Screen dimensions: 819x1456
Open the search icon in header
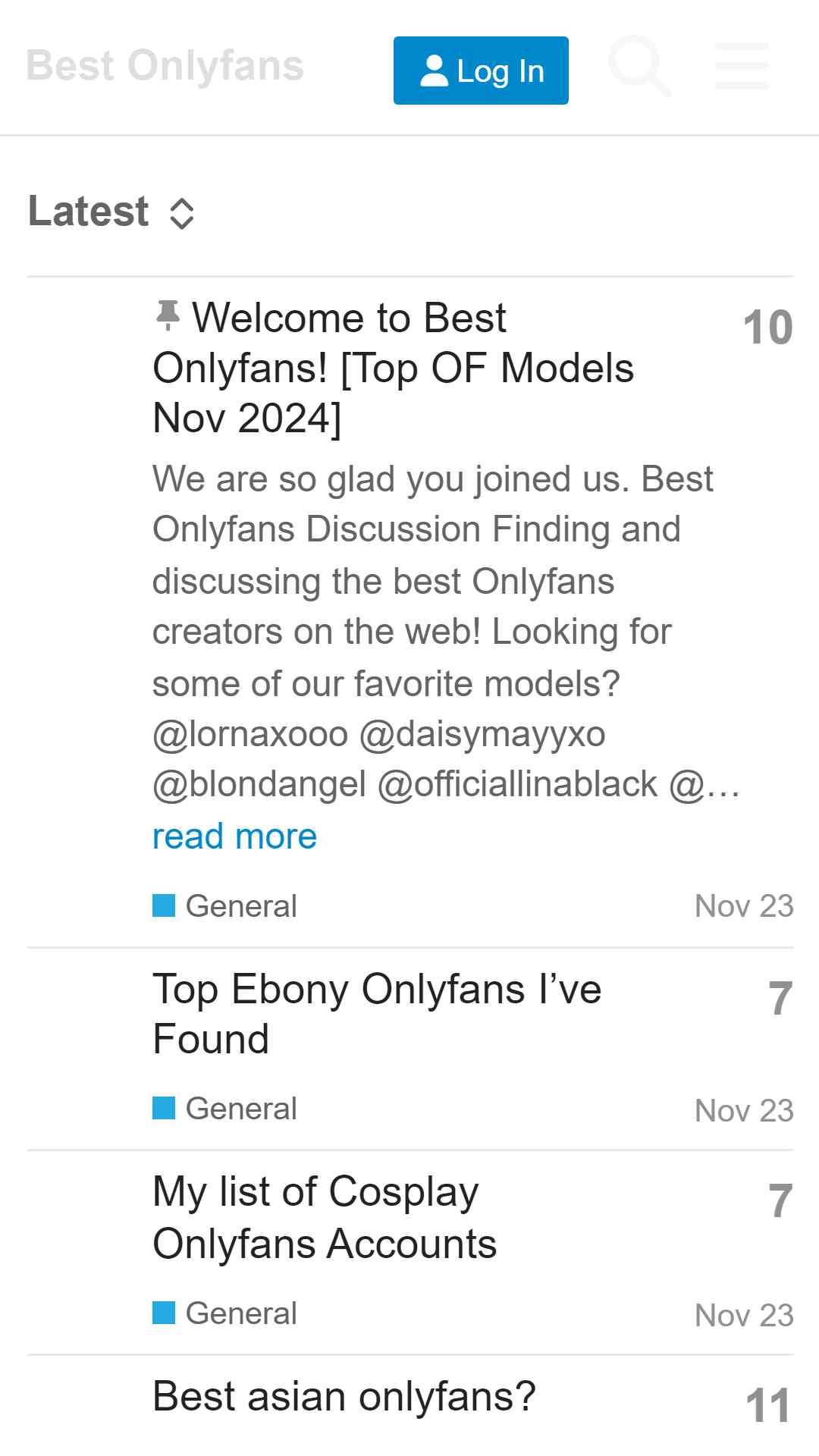pos(640,66)
